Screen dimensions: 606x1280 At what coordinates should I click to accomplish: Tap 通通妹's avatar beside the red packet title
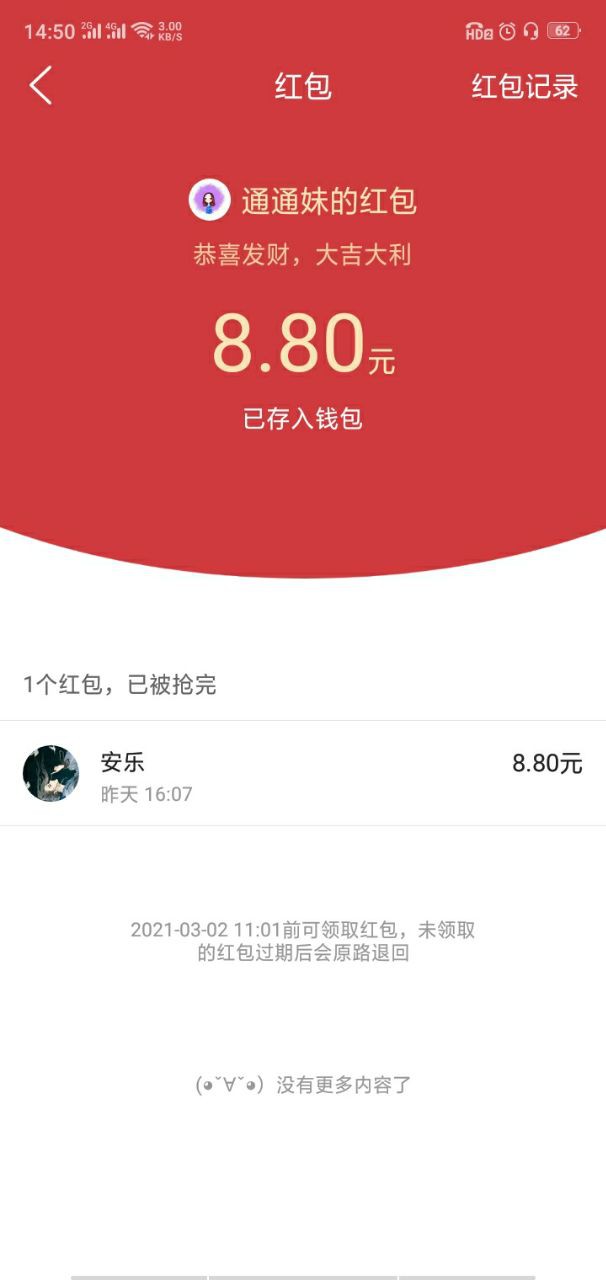[x=210, y=201]
